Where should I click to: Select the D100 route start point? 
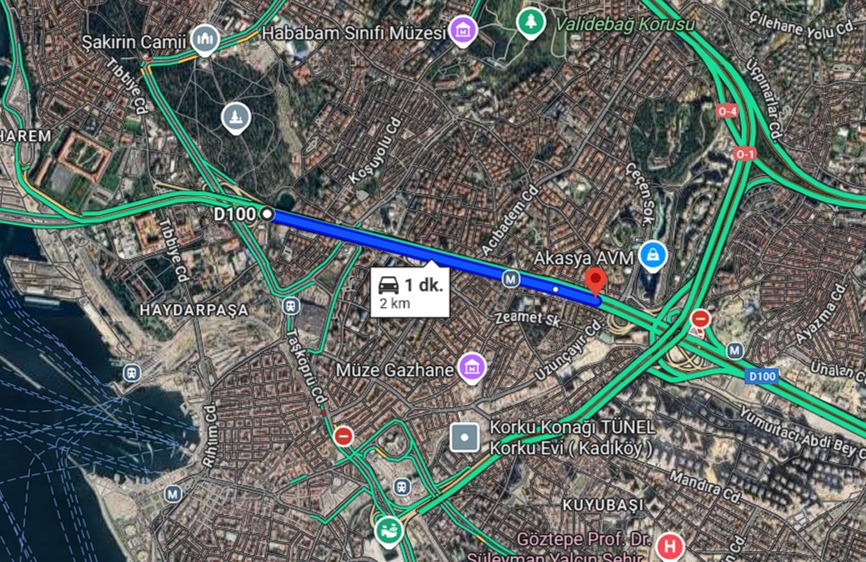(267, 214)
